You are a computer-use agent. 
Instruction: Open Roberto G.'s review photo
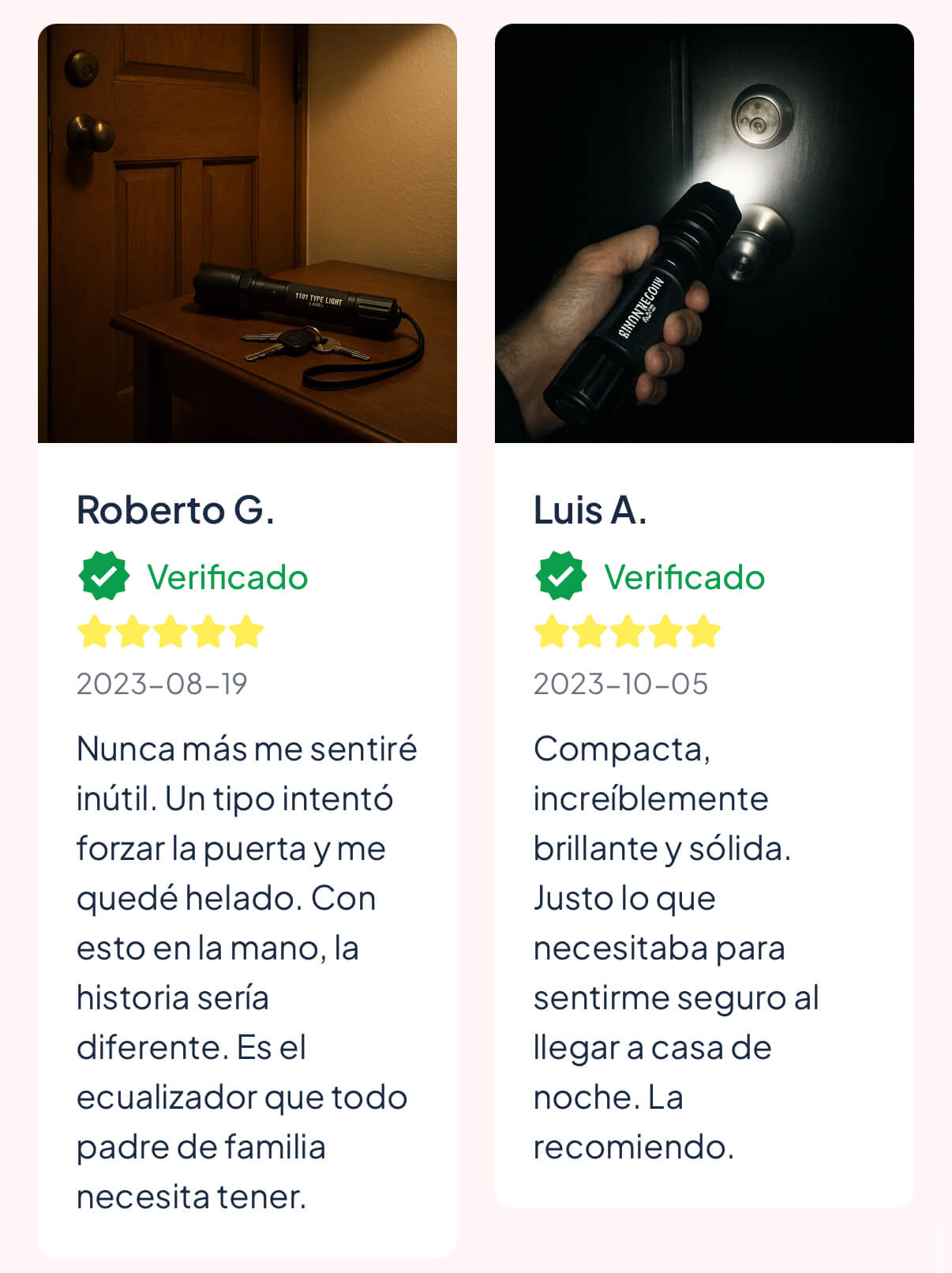click(x=247, y=233)
